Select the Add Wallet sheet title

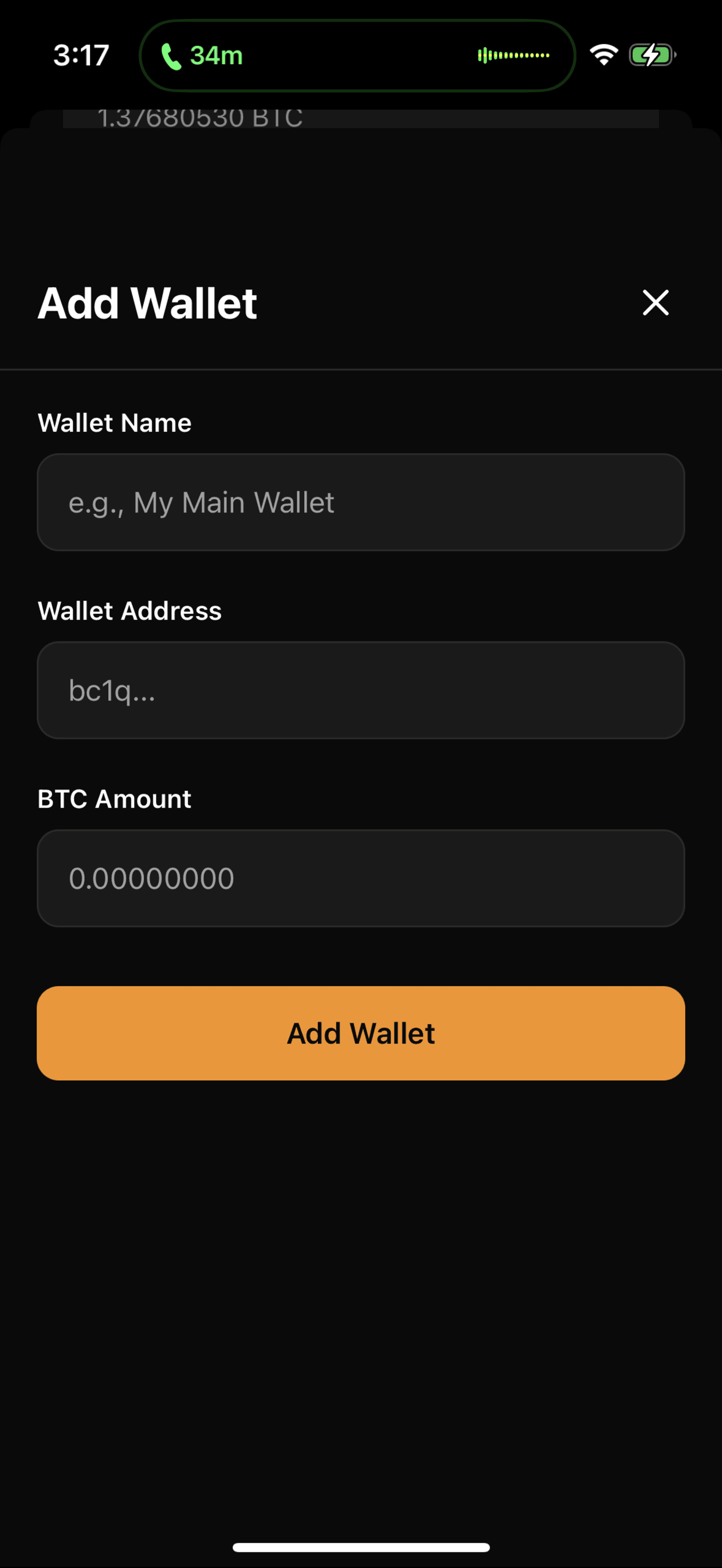(147, 303)
